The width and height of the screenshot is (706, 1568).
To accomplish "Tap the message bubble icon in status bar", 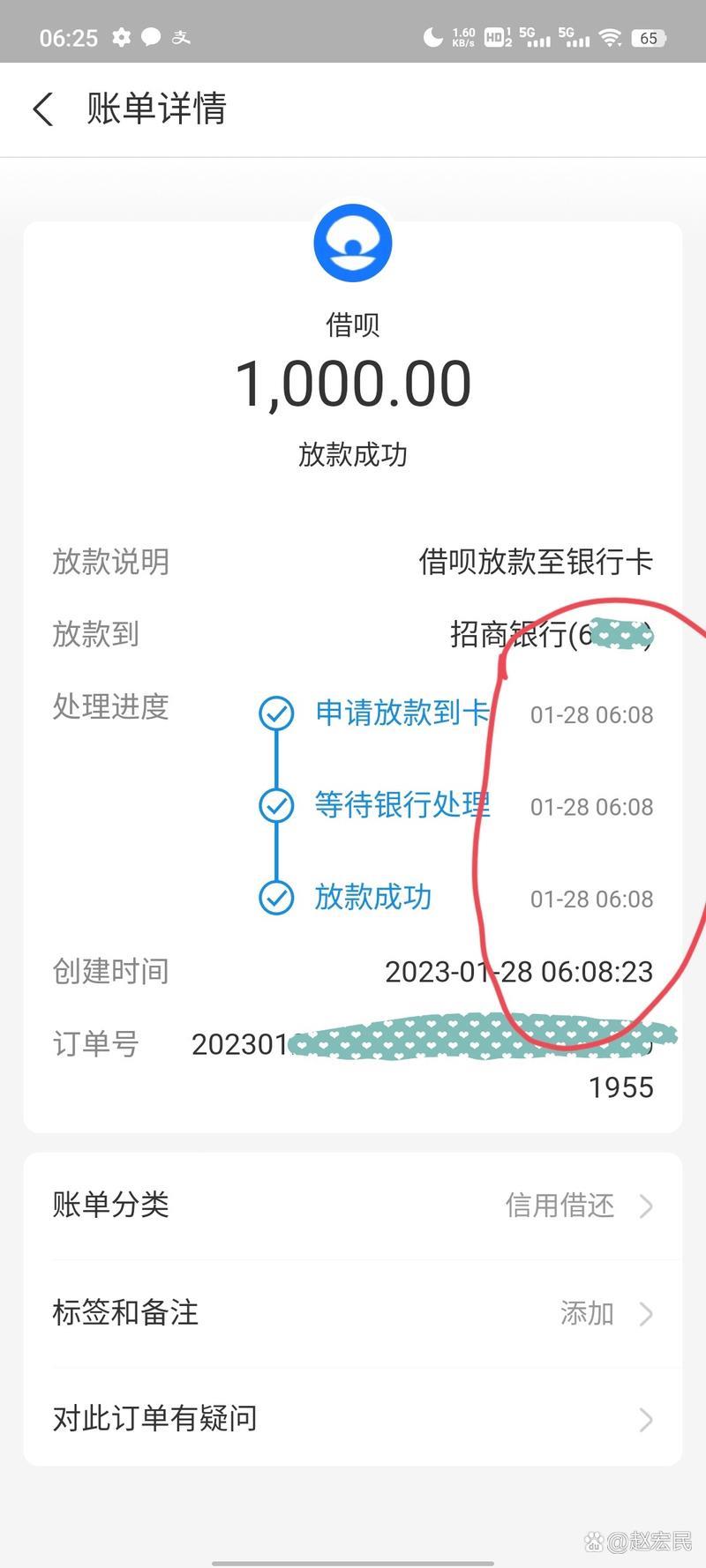I will pos(152,37).
